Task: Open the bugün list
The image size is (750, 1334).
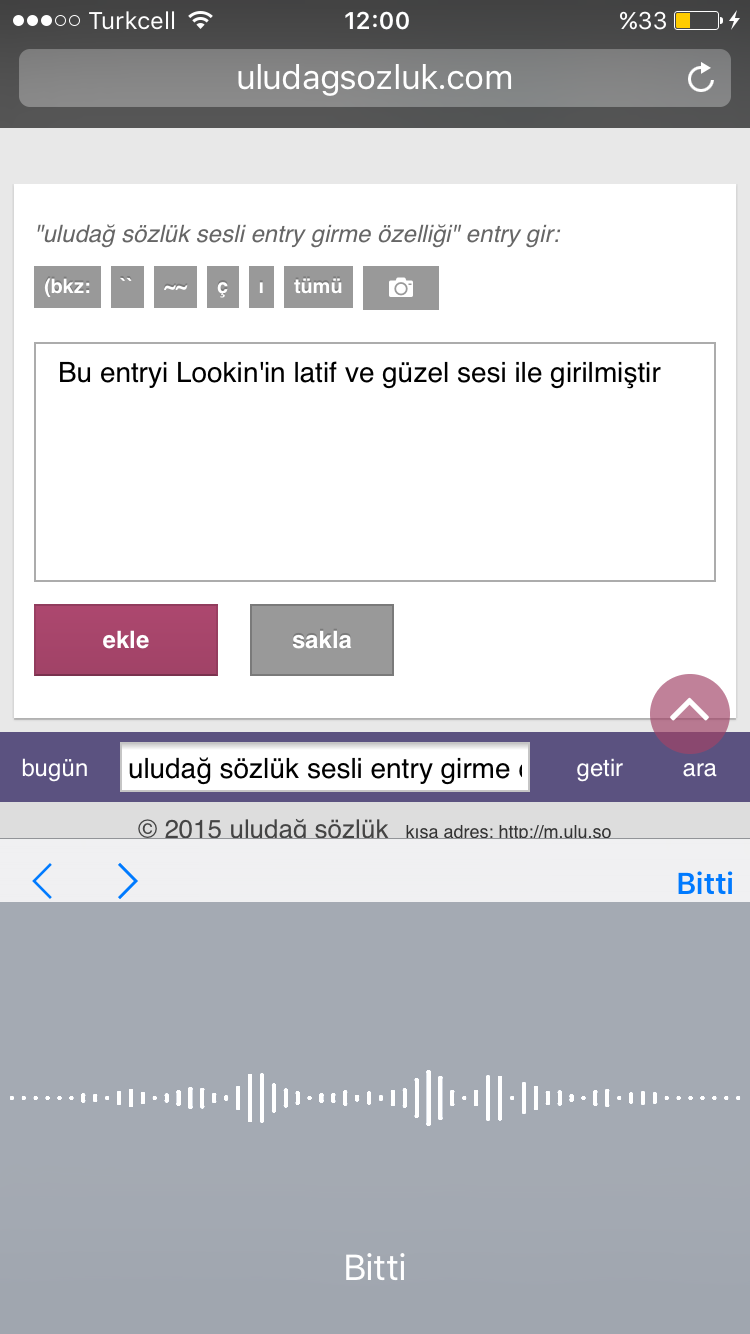Action: point(55,768)
